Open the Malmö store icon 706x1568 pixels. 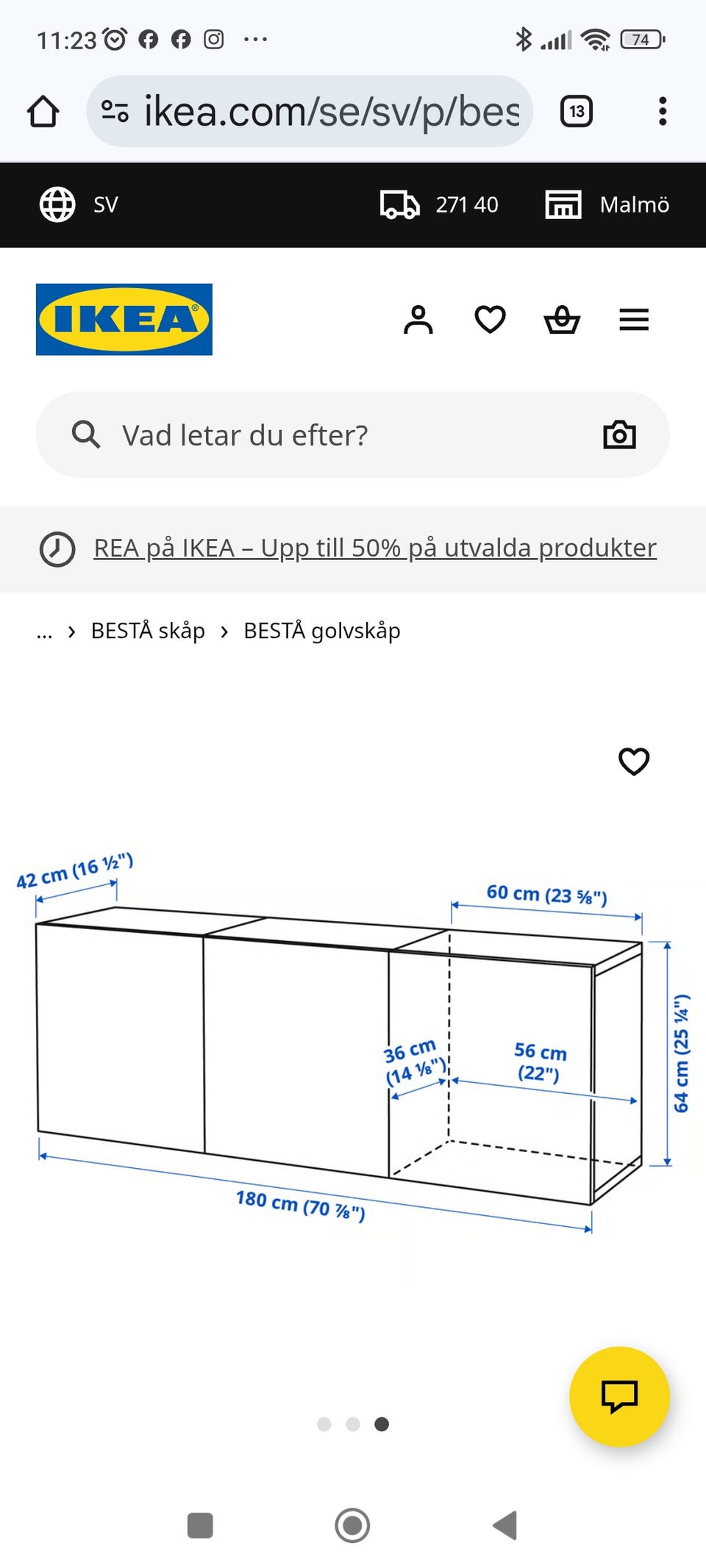(565, 205)
